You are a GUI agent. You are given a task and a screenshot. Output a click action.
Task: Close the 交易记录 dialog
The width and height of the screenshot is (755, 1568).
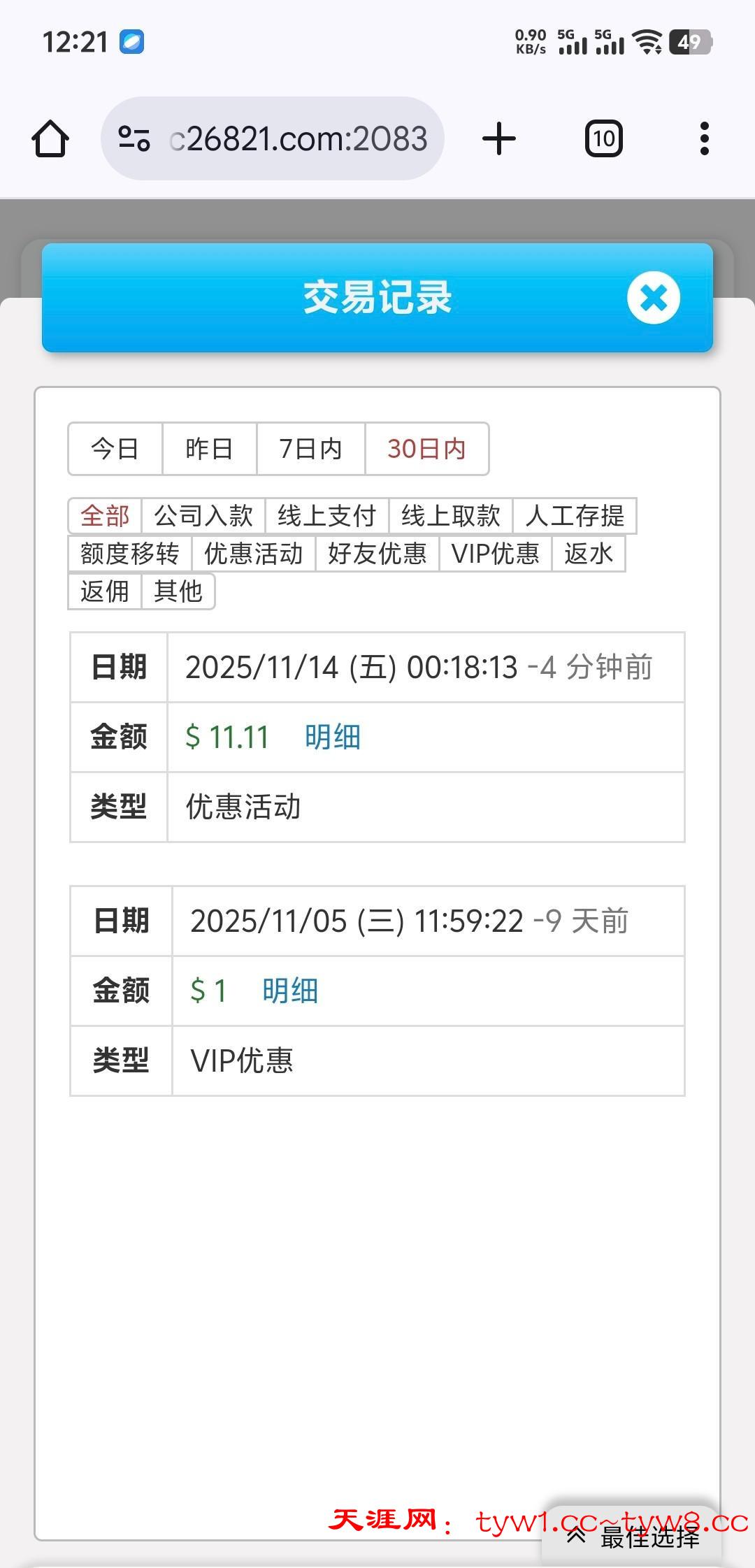point(653,298)
